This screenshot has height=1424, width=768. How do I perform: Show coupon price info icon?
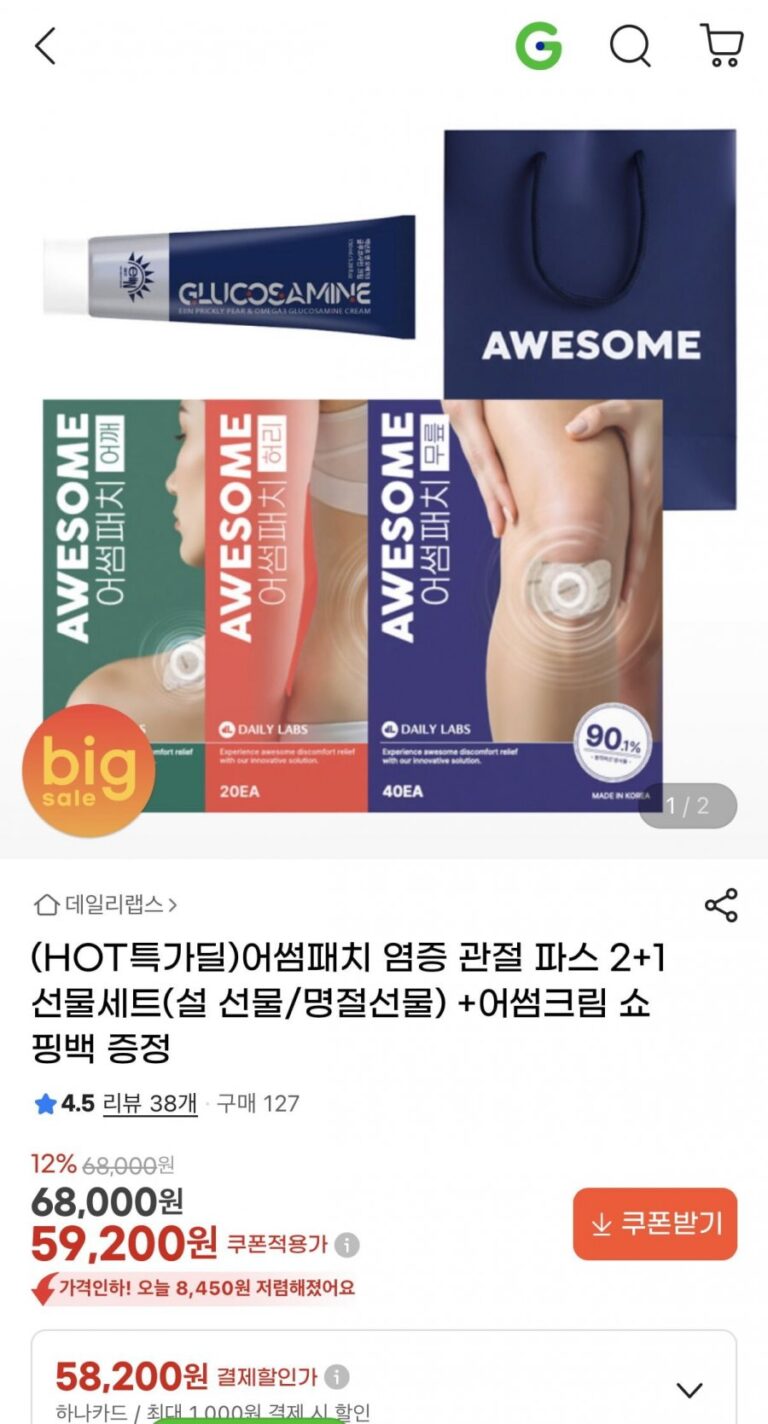tap(348, 1245)
